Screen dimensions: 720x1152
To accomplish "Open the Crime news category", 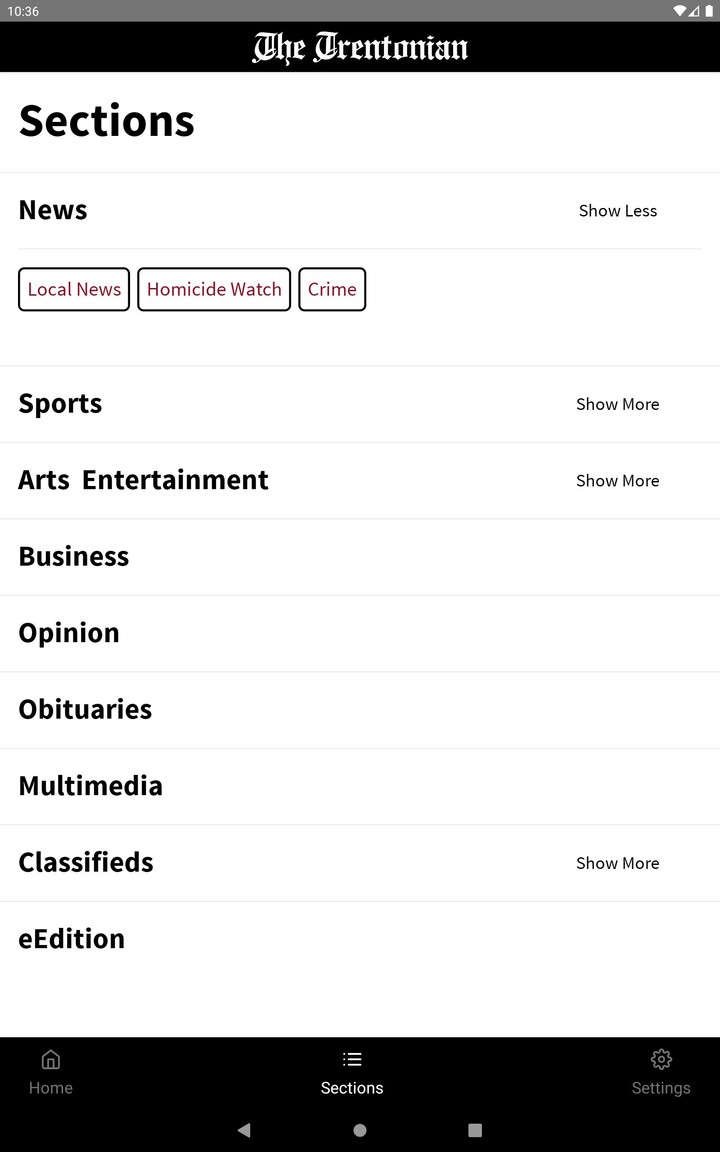I will (332, 289).
